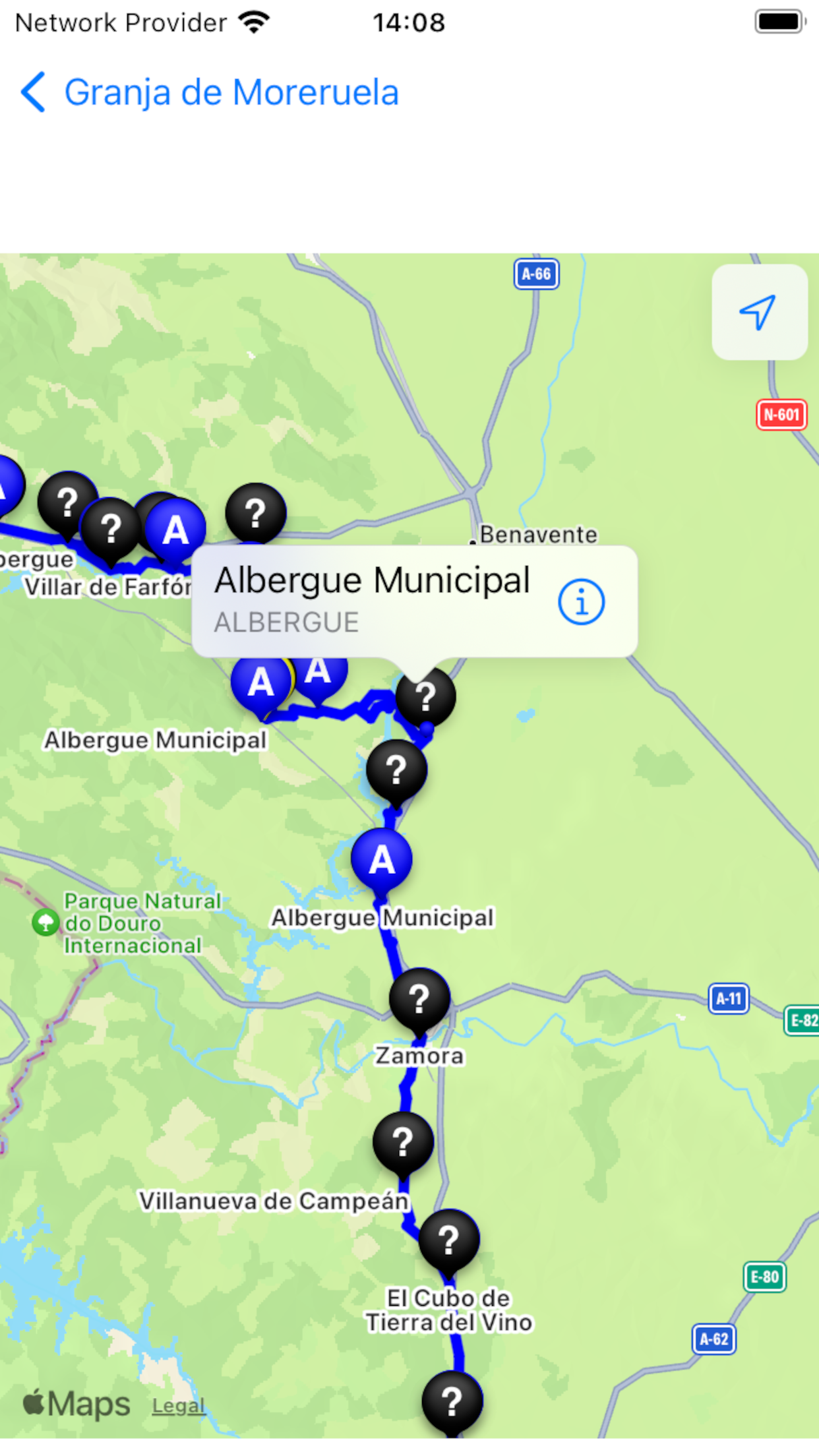Screen dimensions: 819x1456
Task: Select the question-mark pin above Zamora
Action: [419, 998]
